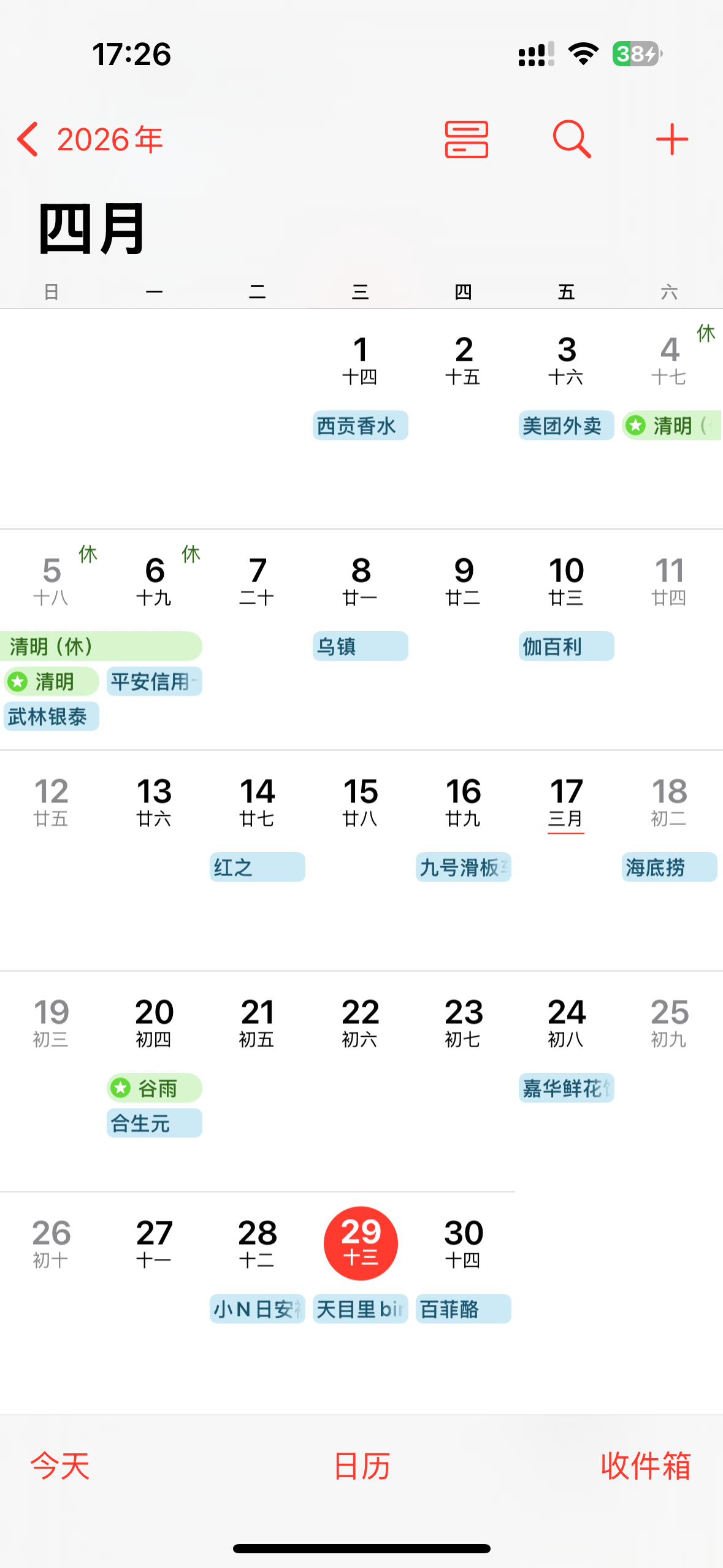Open the 武林银泰 event
The height and width of the screenshot is (1568, 723).
(x=52, y=716)
